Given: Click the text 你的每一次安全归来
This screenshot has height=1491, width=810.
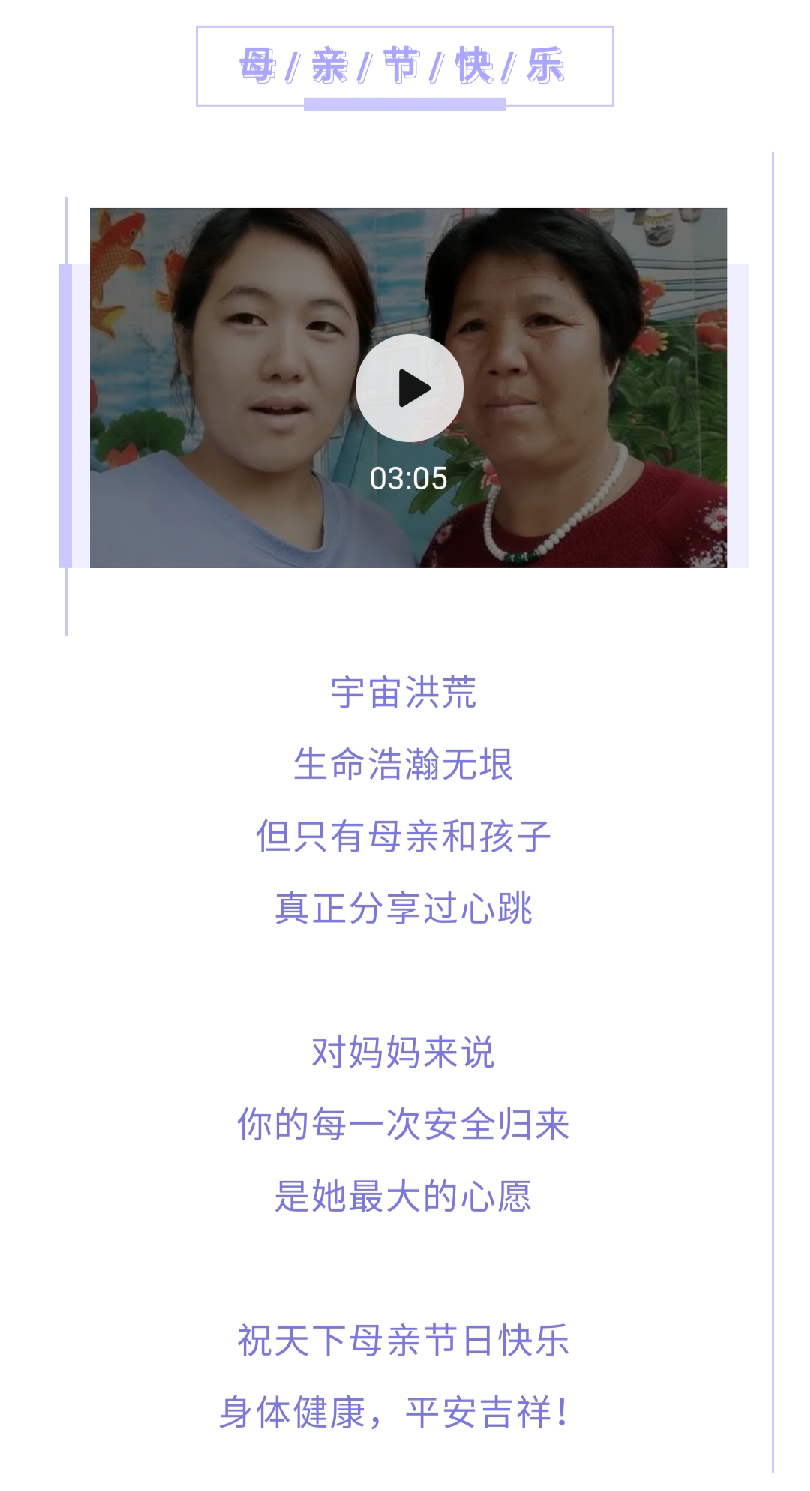Looking at the screenshot, I should coord(404,1124).
